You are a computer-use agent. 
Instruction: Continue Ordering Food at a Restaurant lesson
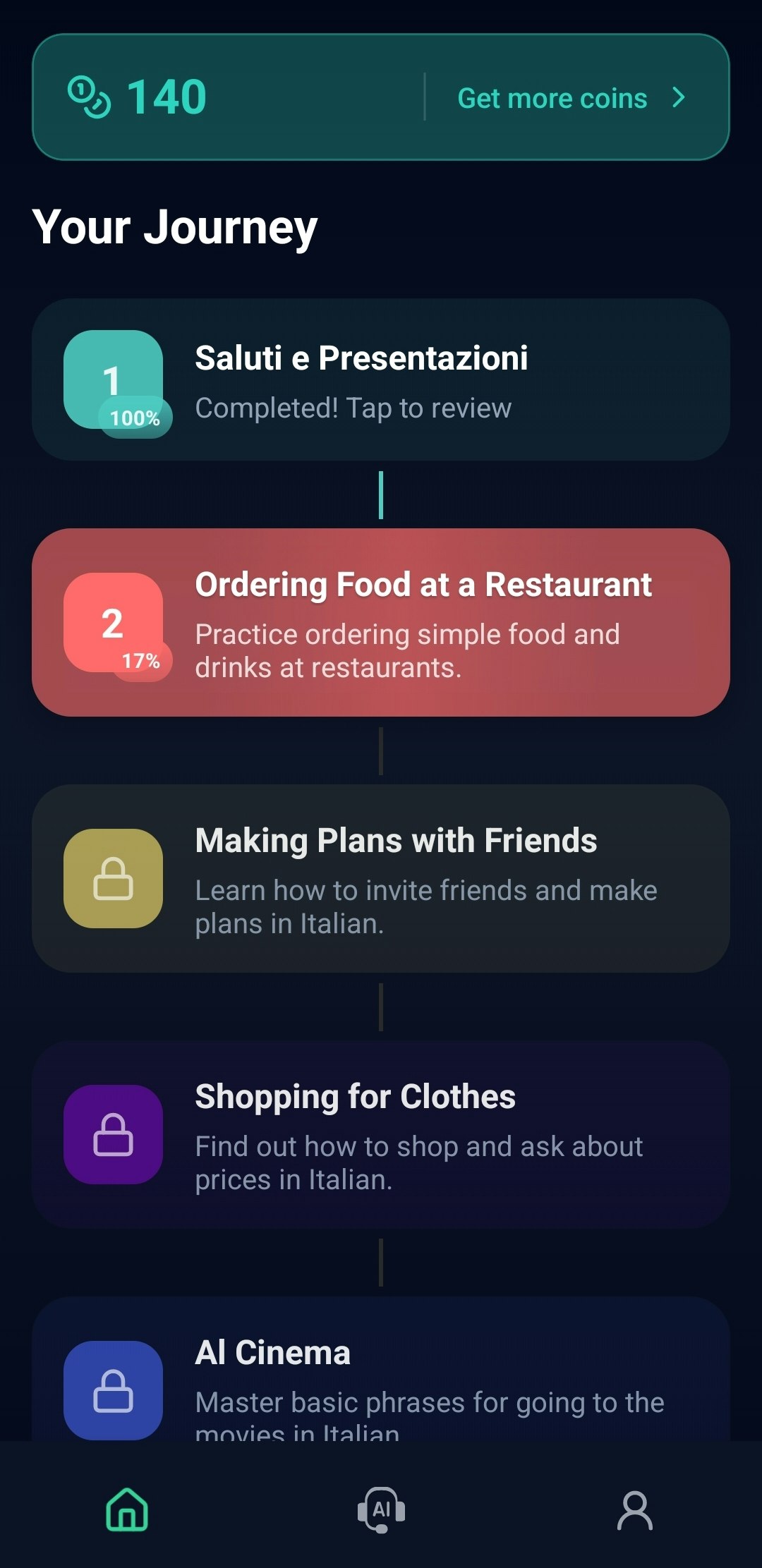pyautogui.click(x=381, y=623)
